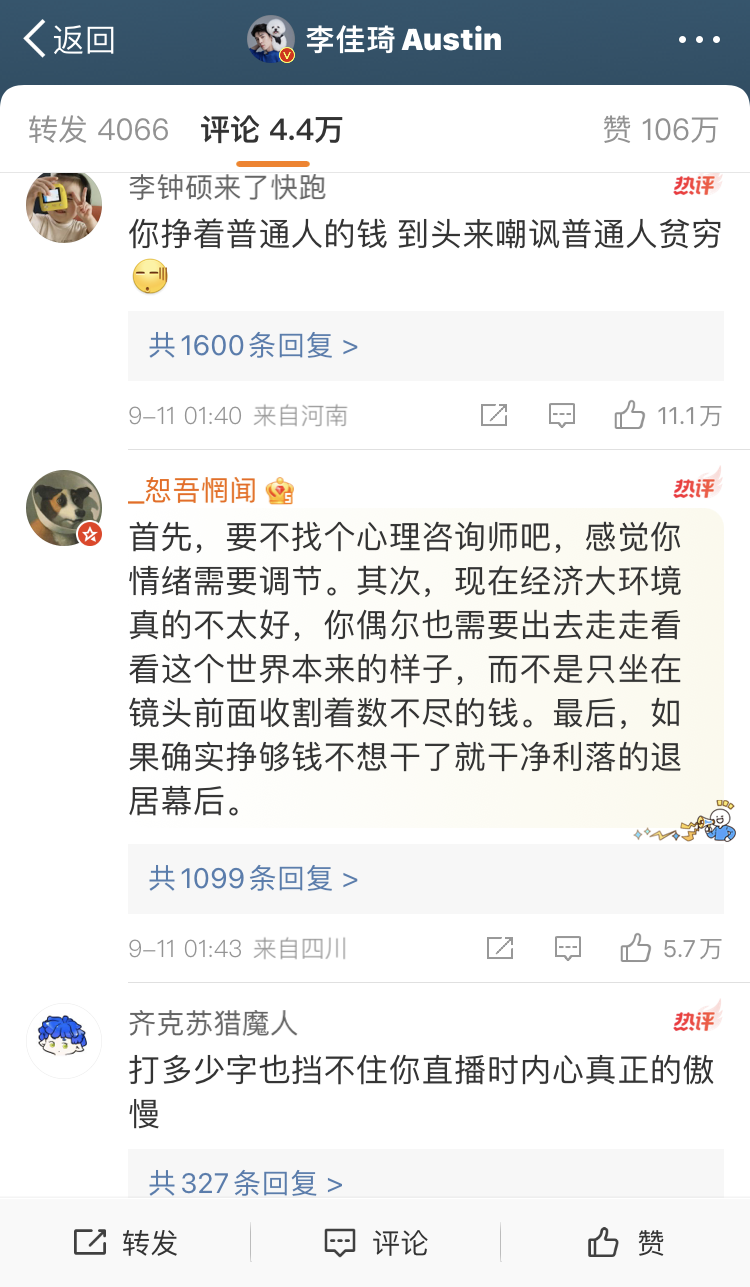The image size is (750, 1287).
Task: Repost _恕吾惘闻's comment
Action: (x=500, y=948)
